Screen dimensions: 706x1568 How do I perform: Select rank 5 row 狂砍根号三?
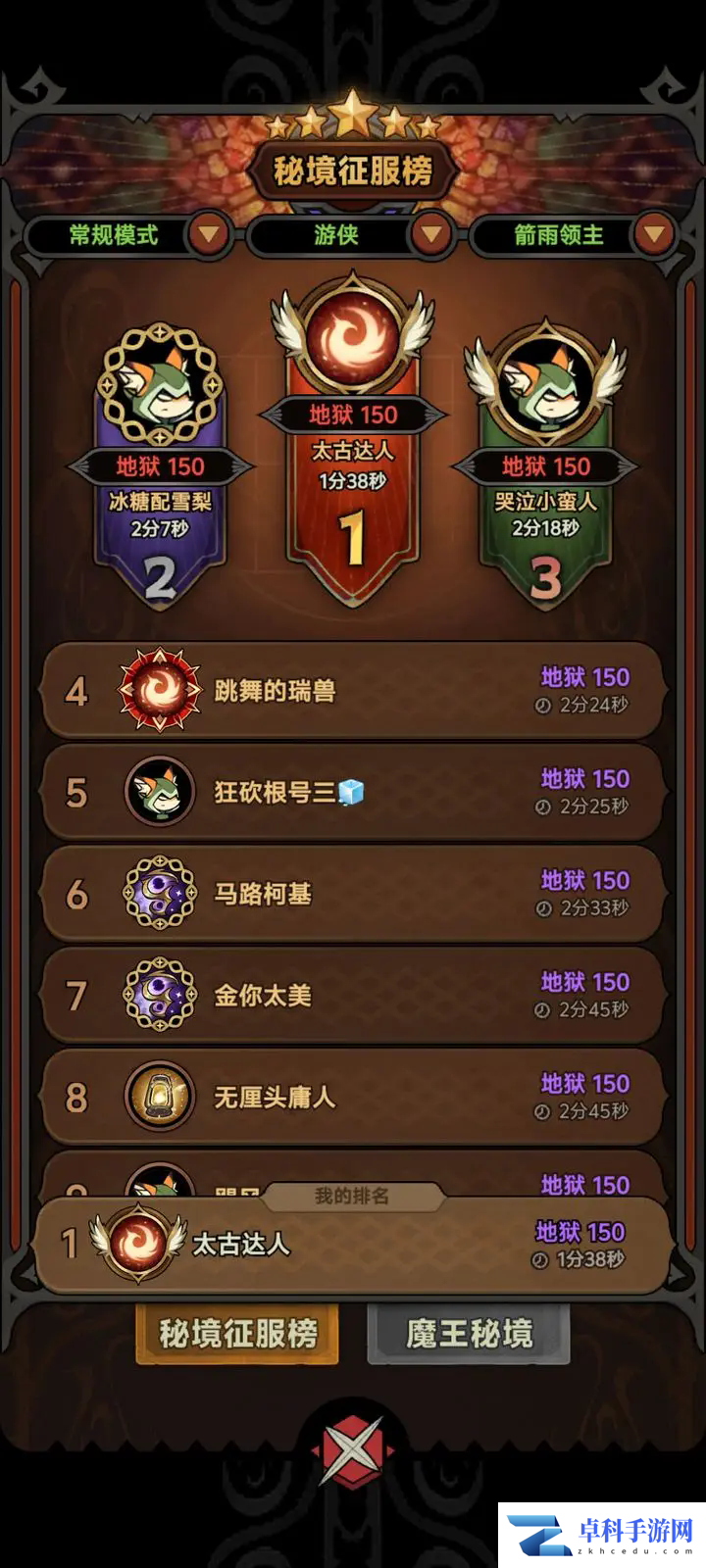tap(353, 792)
